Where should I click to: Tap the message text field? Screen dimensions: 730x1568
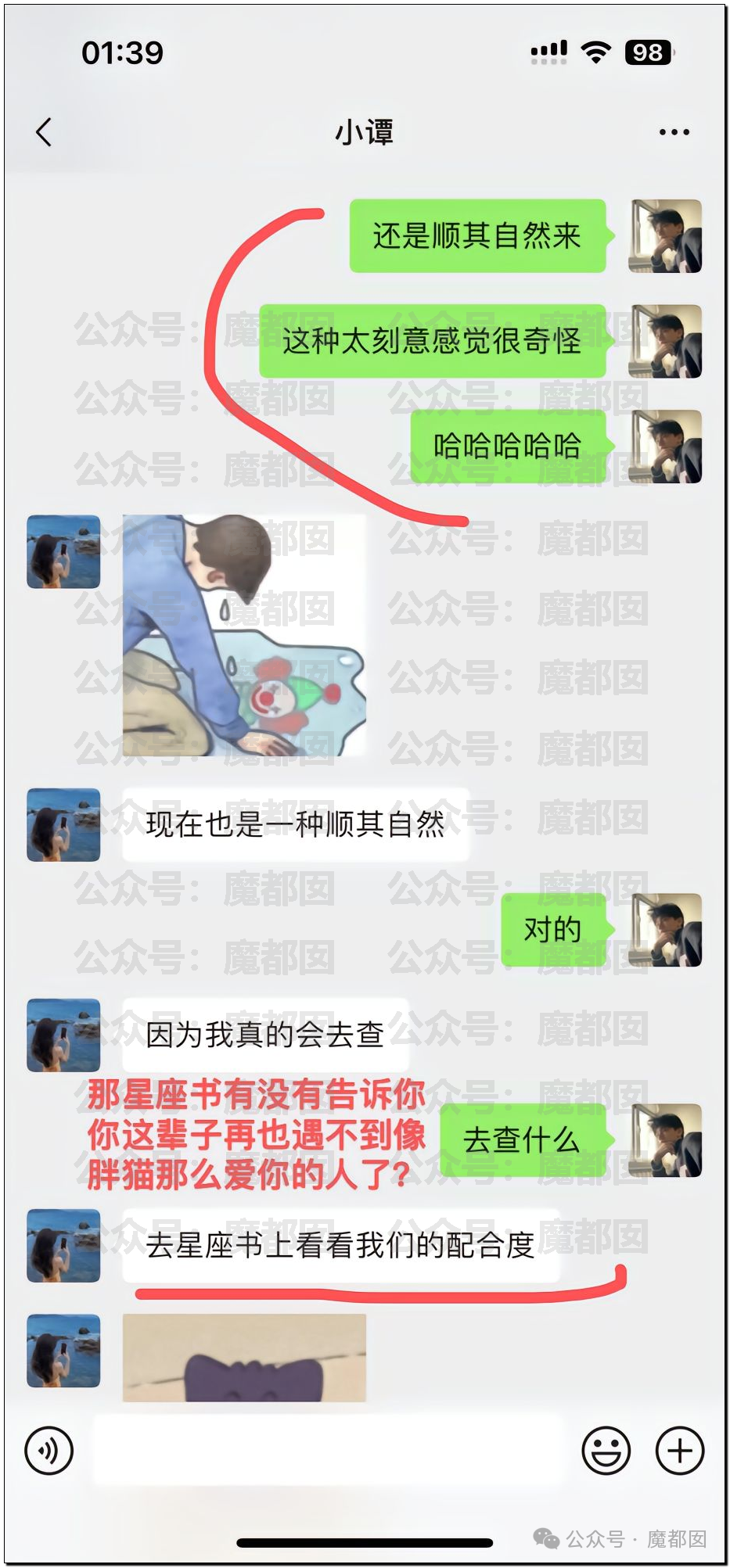point(329,1451)
